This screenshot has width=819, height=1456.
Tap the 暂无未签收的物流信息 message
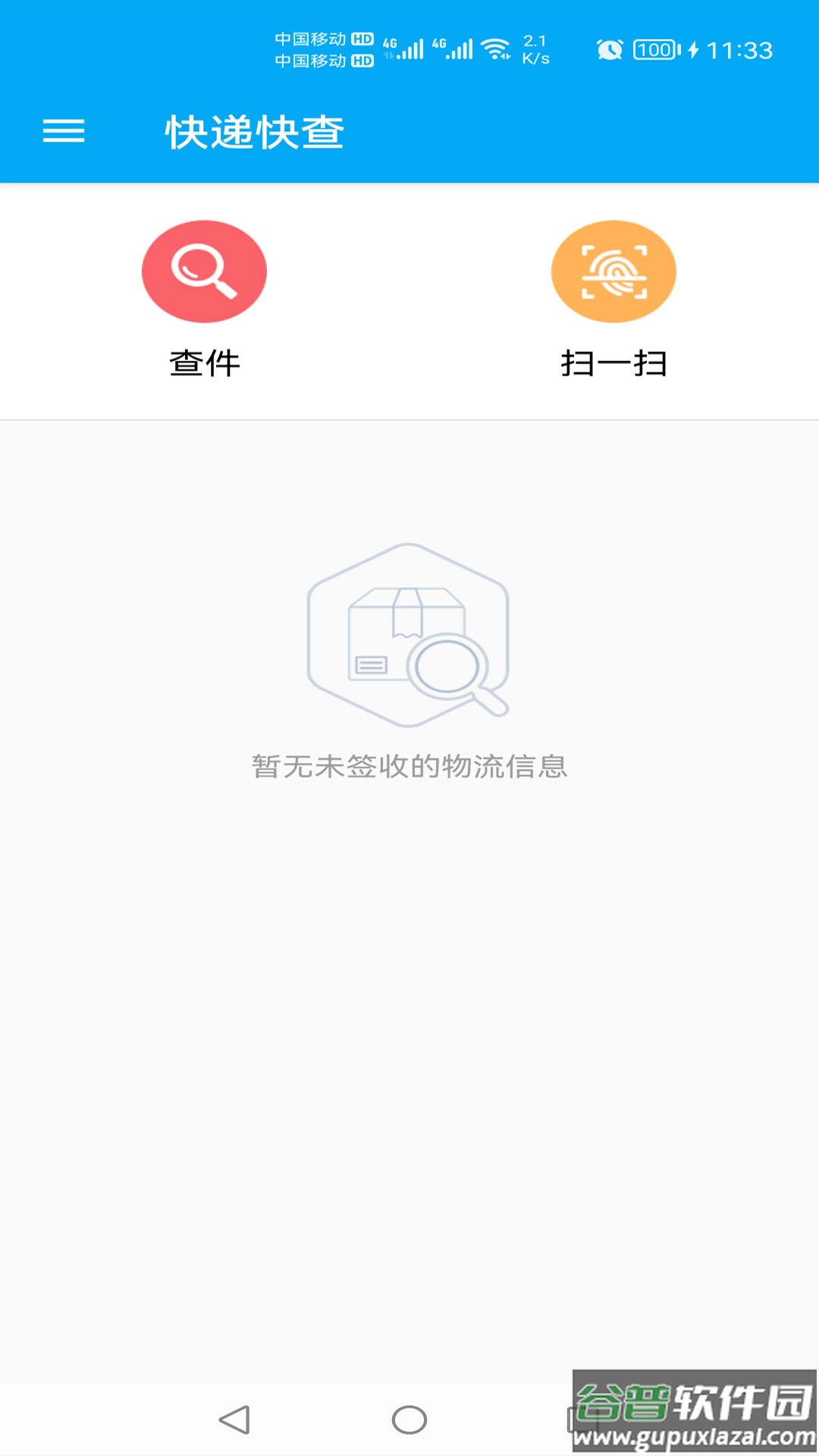point(409,766)
